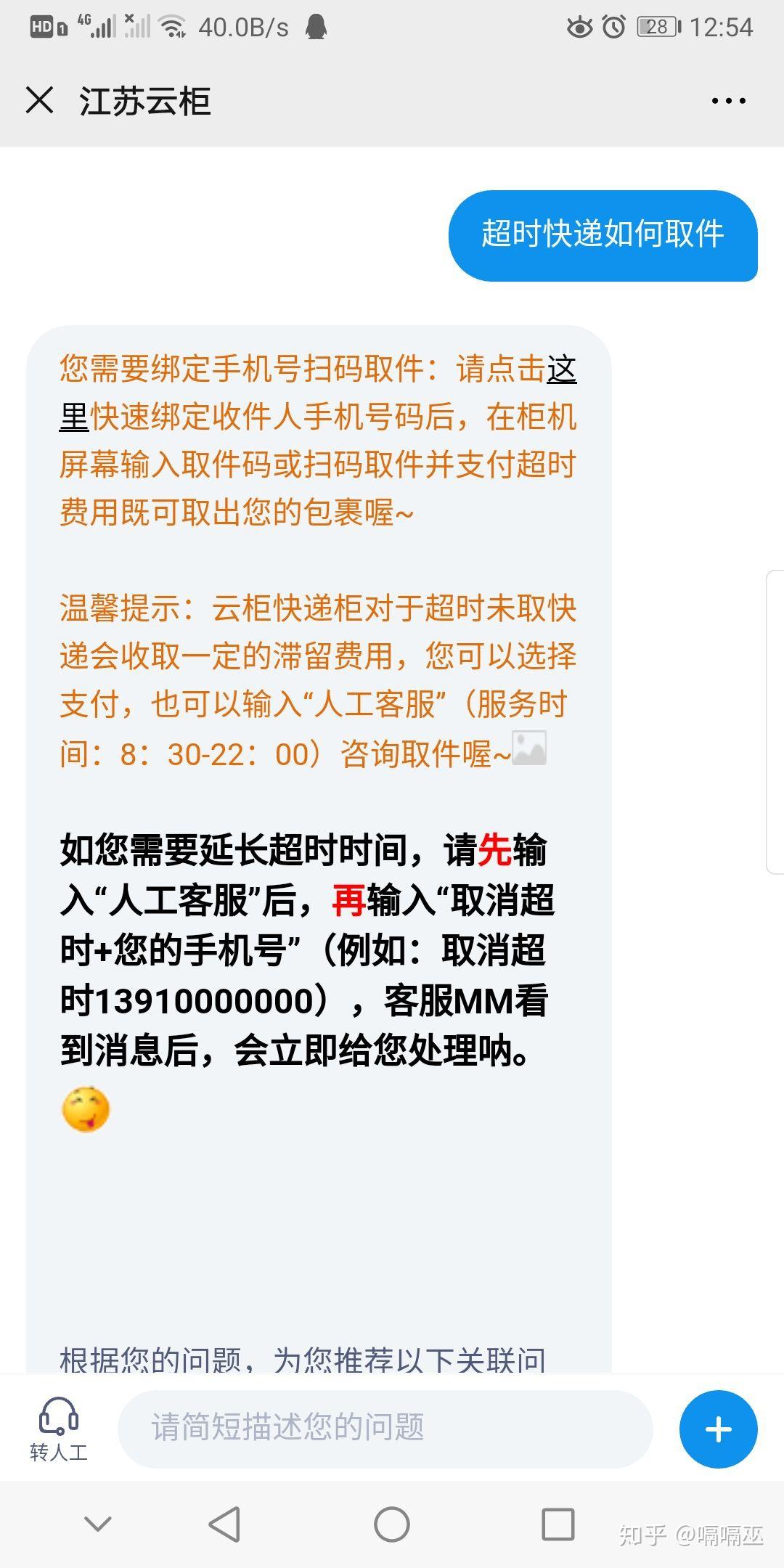Focus the 请简短描述您的问题 input field
The height and width of the screenshot is (1568, 784).
(x=385, y=1427)
